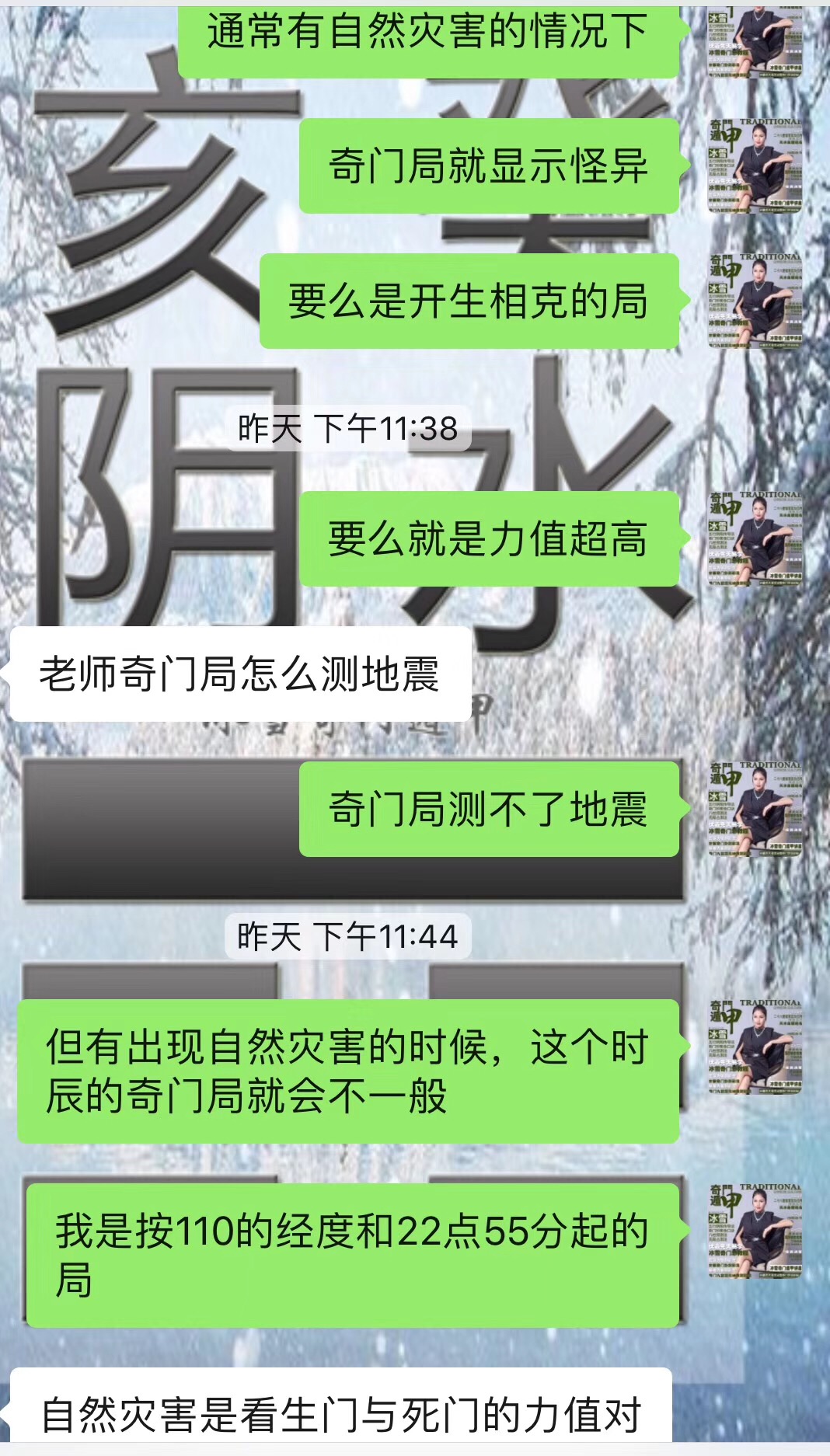830x1456 pixels.
Task: Tap avatar next to 要么是开生相克的局 message
Action: click(755, 300)
